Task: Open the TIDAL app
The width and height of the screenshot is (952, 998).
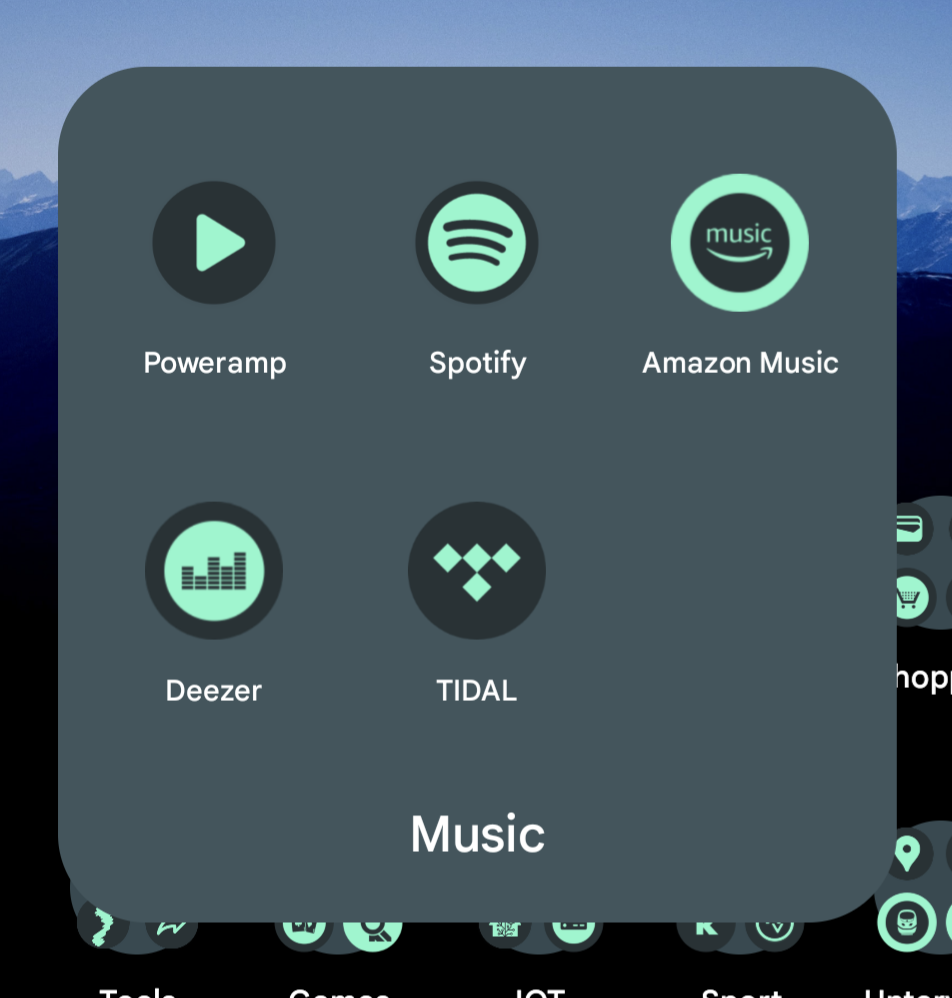Action: (x=477, y=571)
